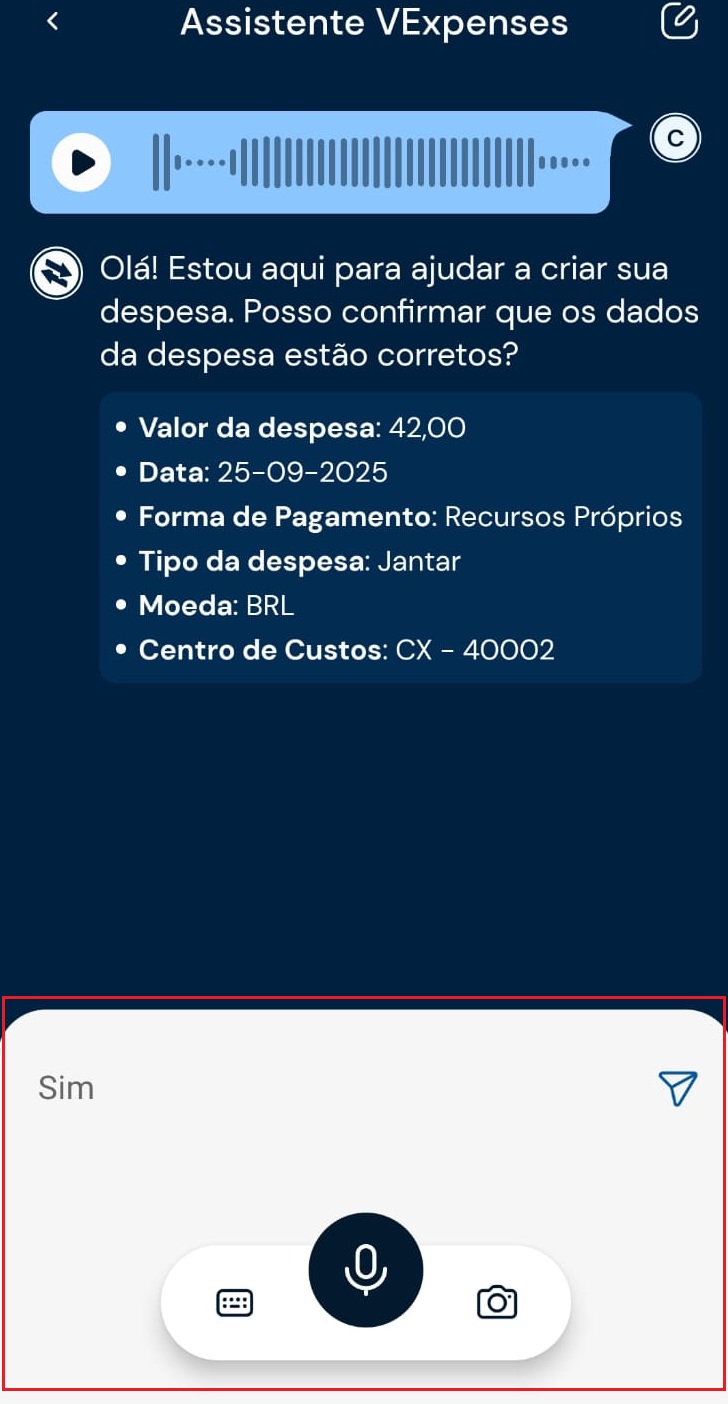
Task: Play the voice message
Action: [81, 162]
